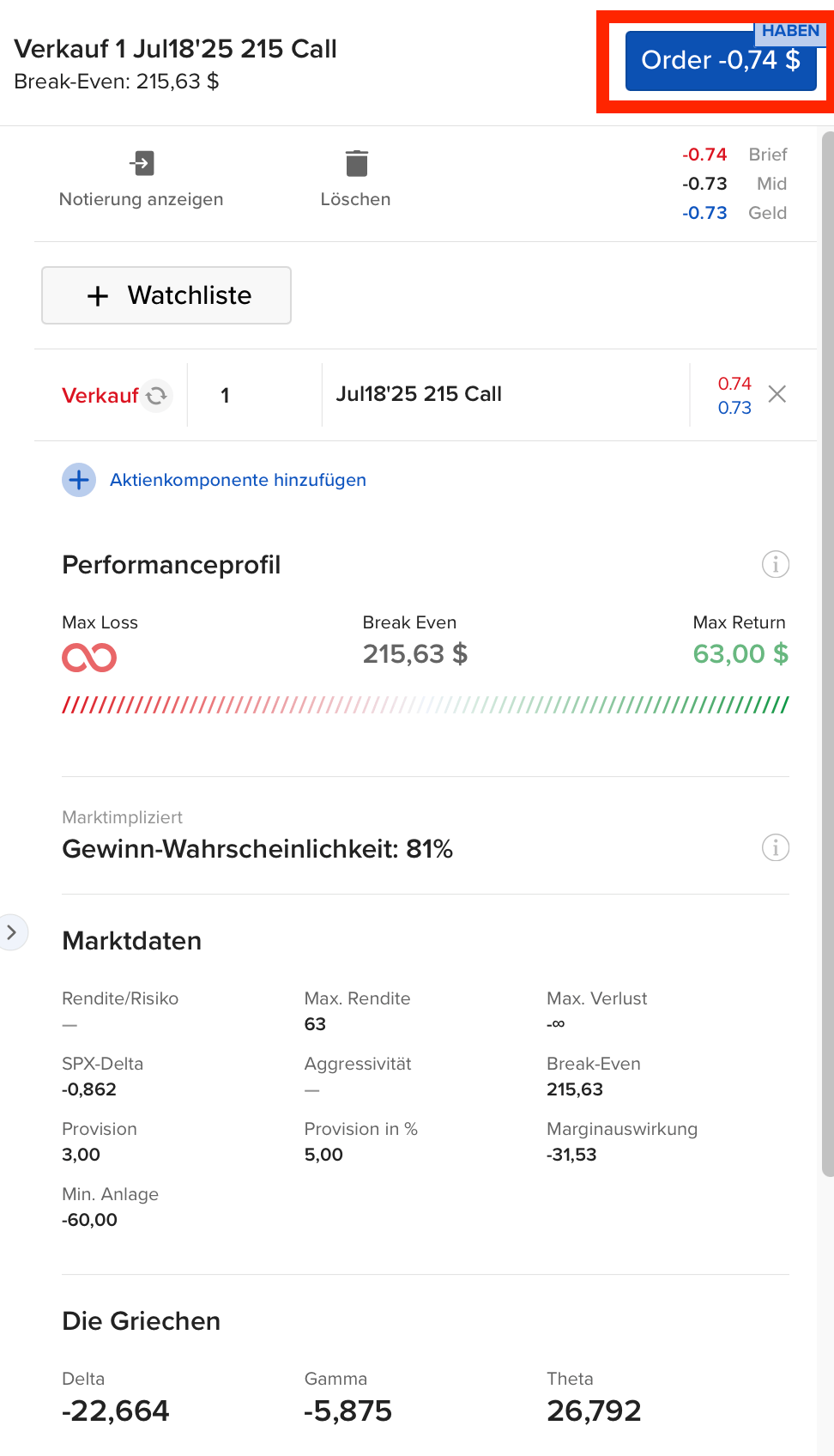Viewport: 834px width, 1456px height.
Task: Open the Mid price -0.73 selector
Action: point(705,184)
